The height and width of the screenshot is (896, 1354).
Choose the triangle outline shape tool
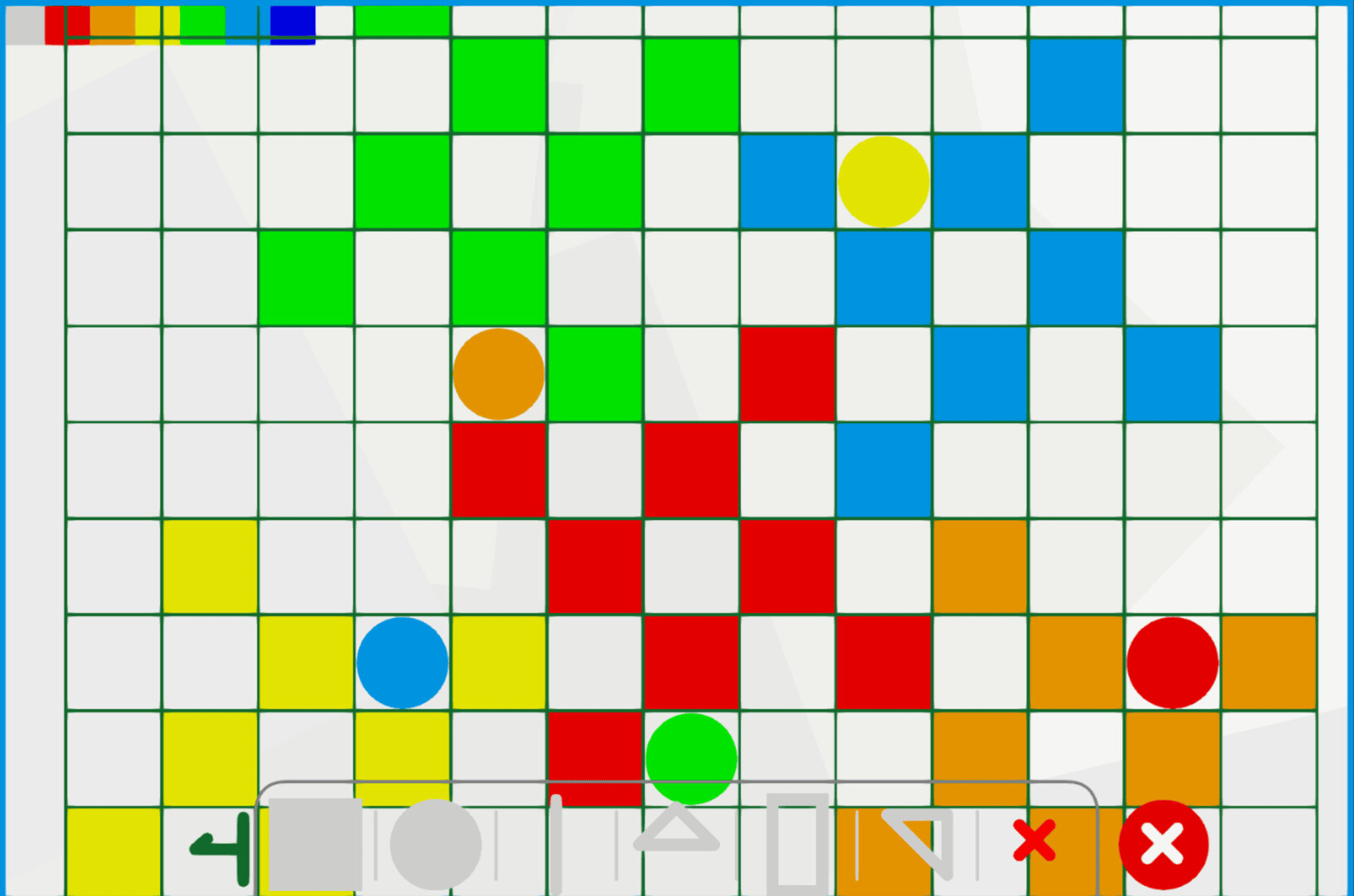[x=676, y=830]
